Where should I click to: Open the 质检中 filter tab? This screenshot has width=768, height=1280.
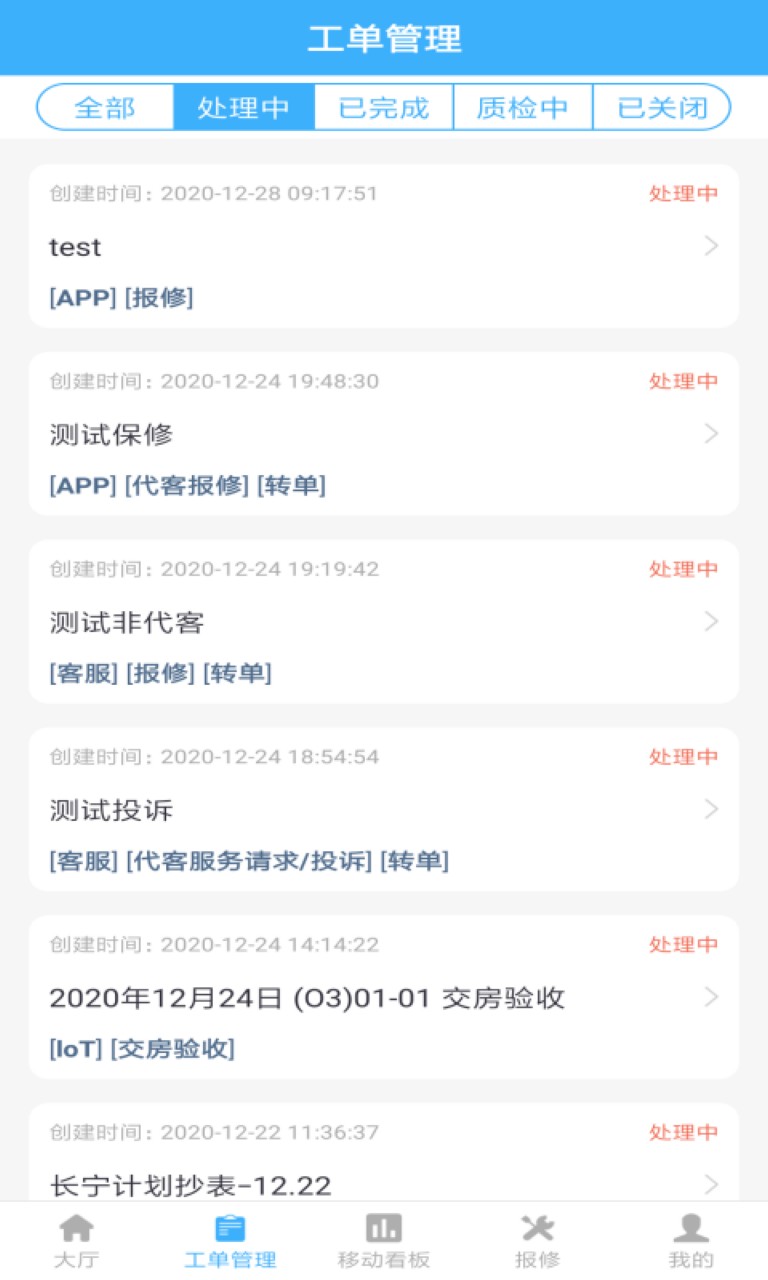pos(524,108)
